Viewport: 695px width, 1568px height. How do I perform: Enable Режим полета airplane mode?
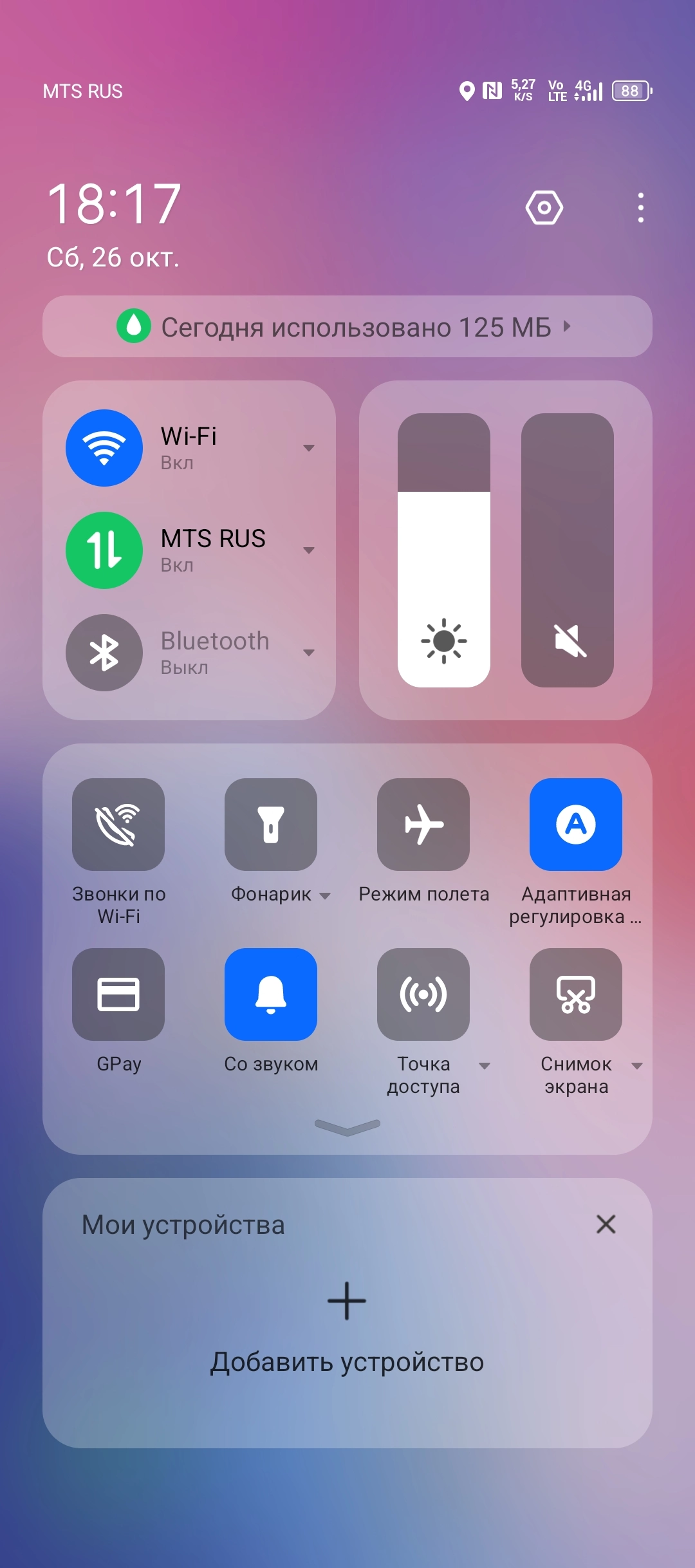tap(423, 825)
